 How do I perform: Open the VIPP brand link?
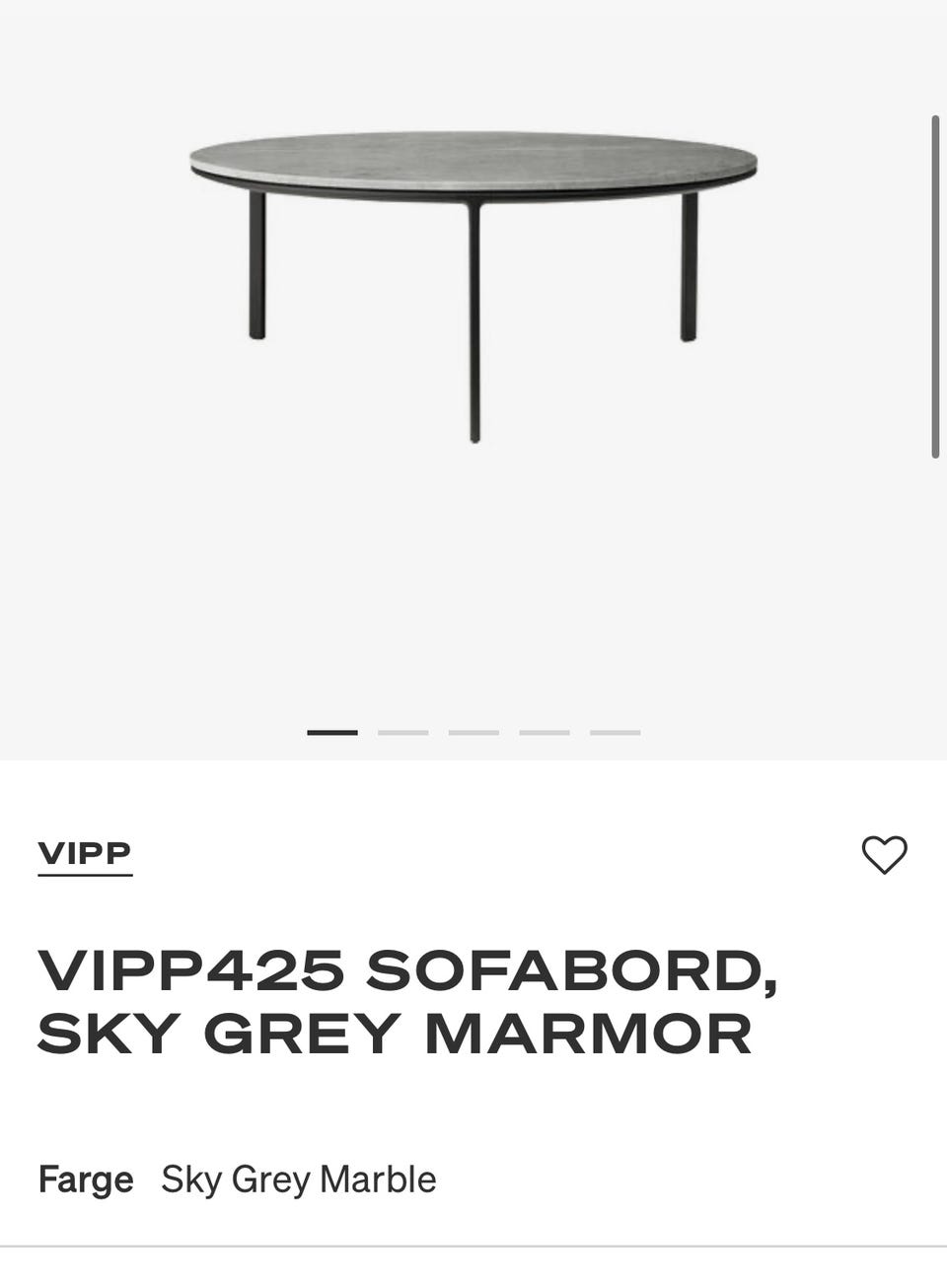[x=85, y=853]
